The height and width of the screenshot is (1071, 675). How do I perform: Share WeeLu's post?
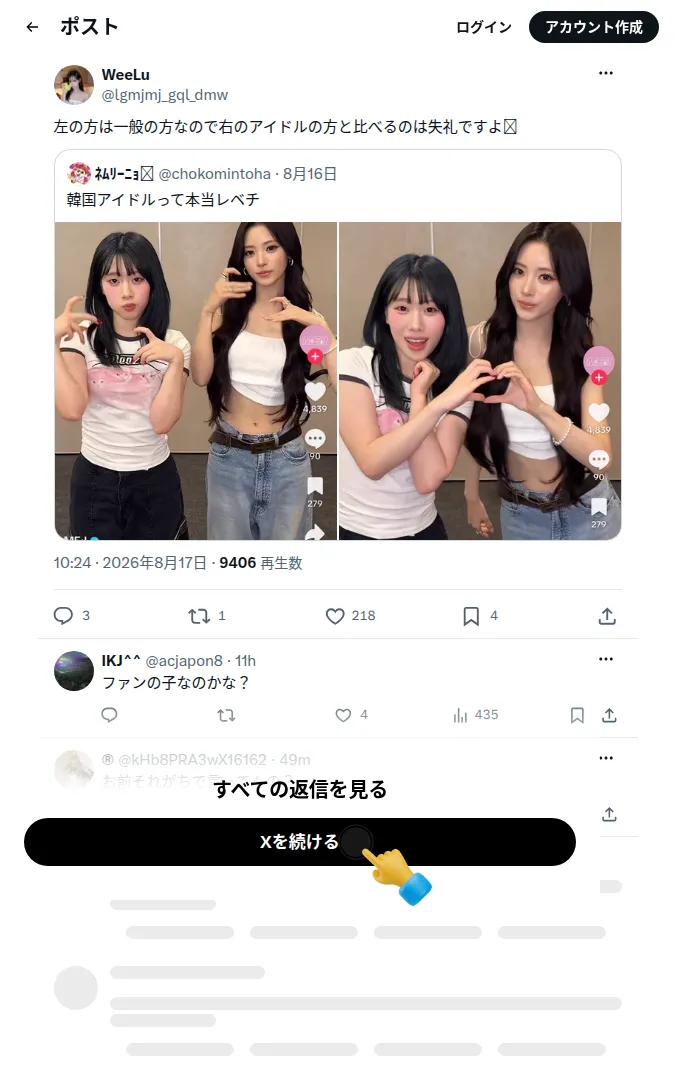click(x=607, y=615)
